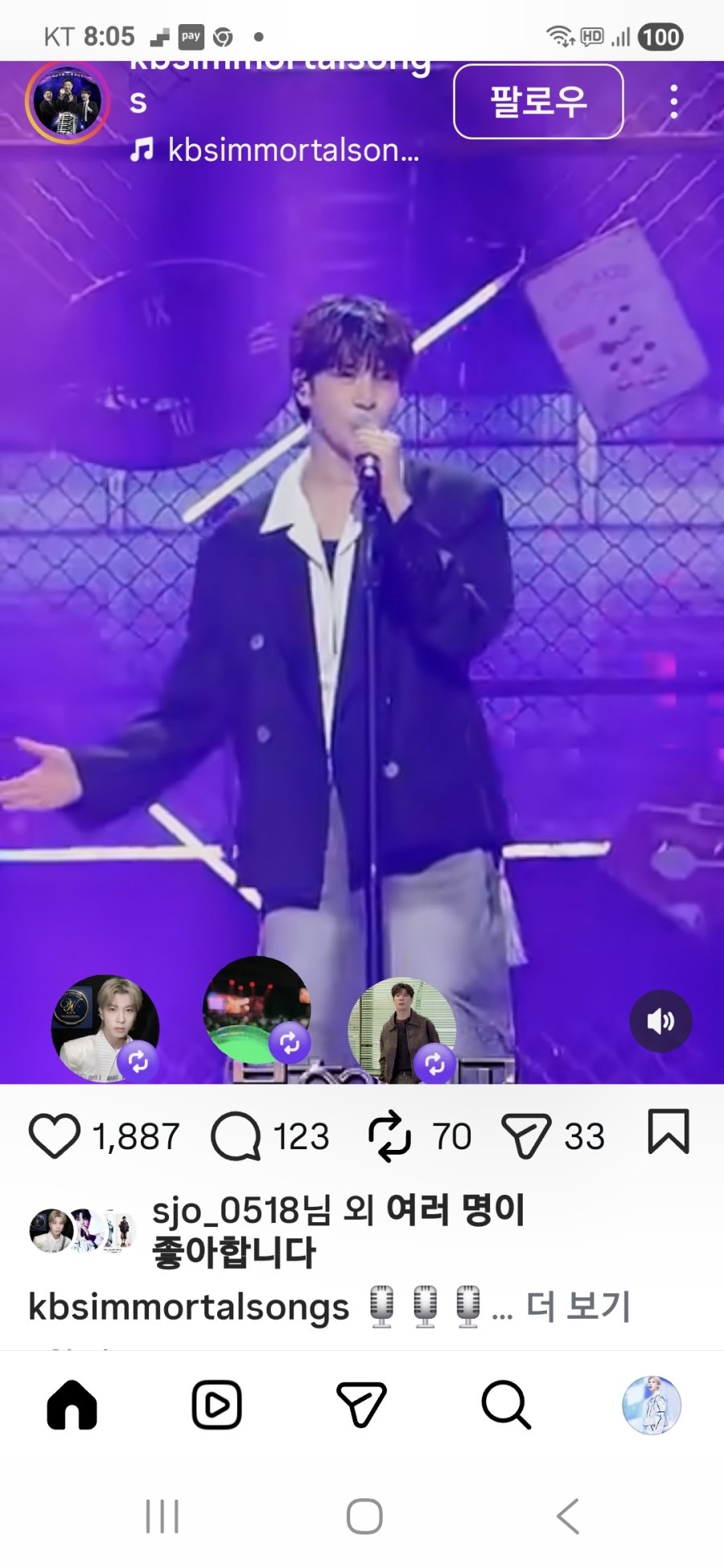This screenshot has width=724, height=1568.
Task: Bookmark this post
Action: (668, 1131)
